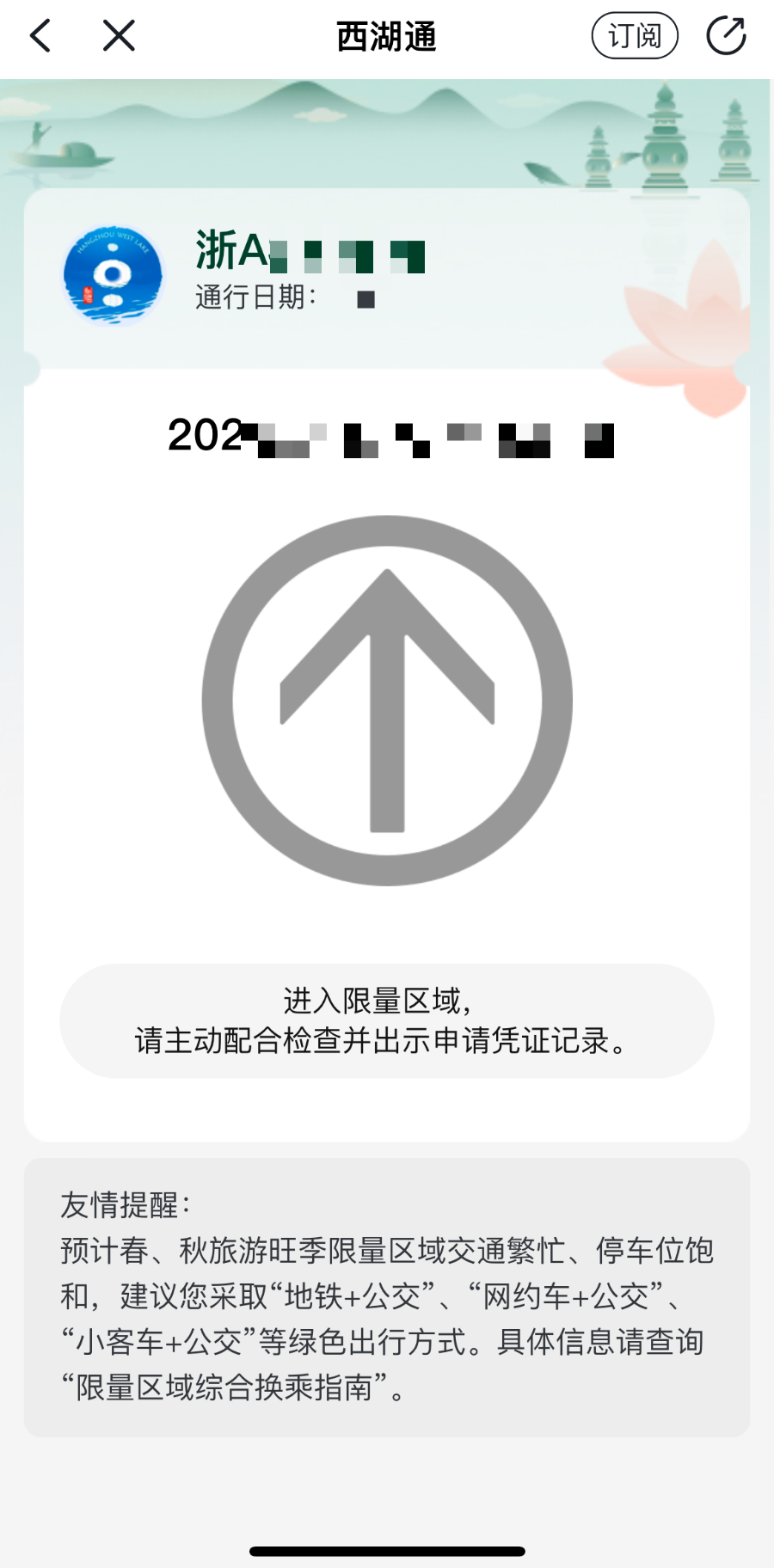
Task: Tap the back navigation arrow
Action: coord(38,36)
